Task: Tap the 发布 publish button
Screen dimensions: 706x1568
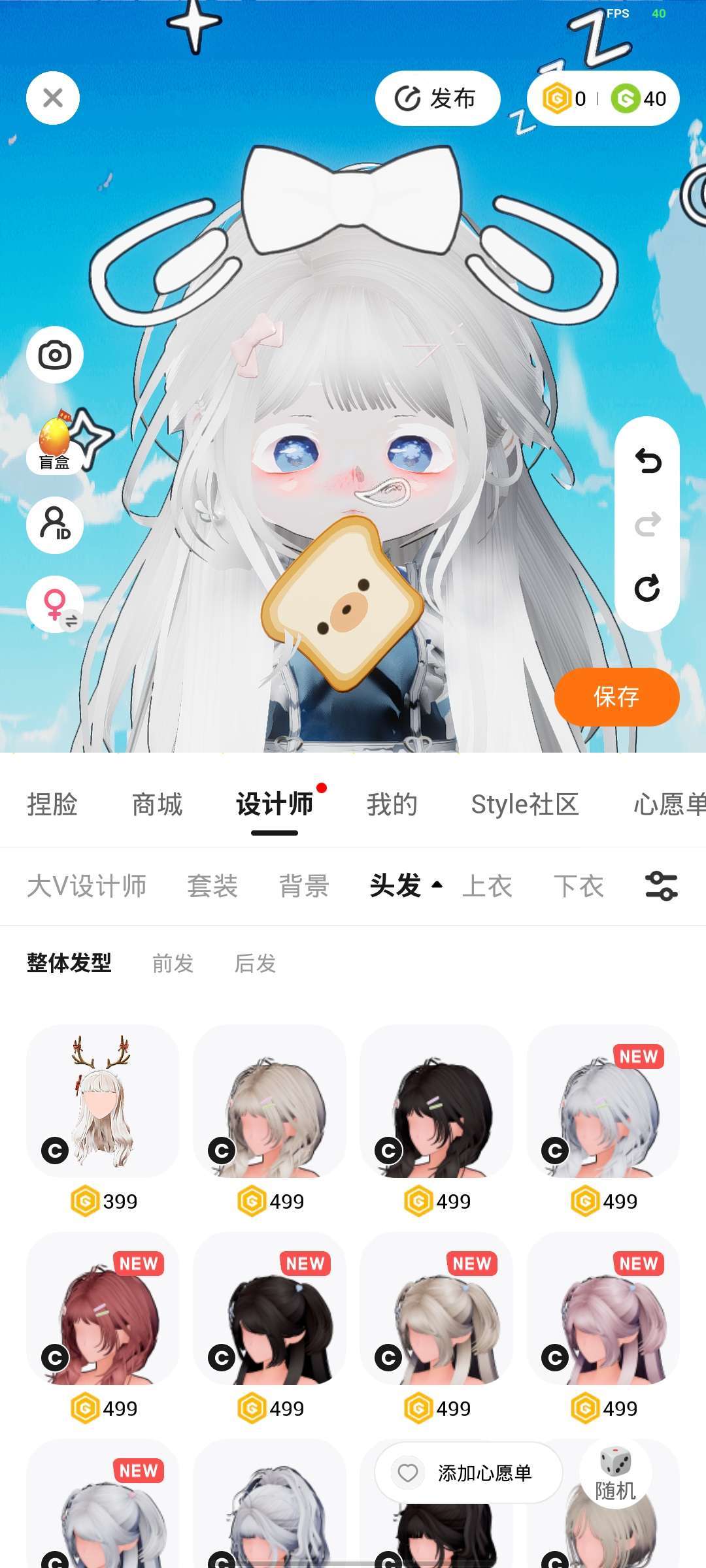Action: [437, 99]
